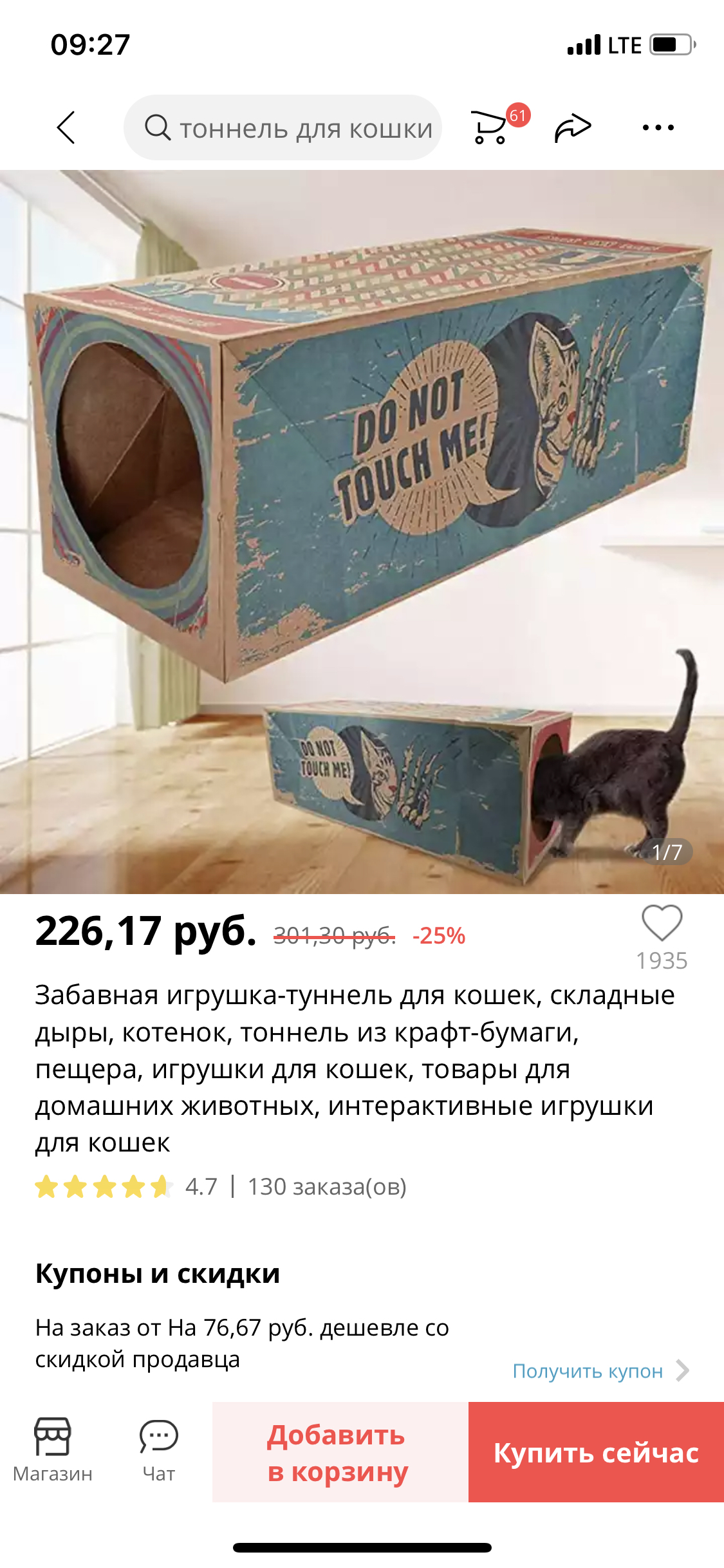724x1568 pixels.
Task: Go back to the previous page
Action: pyautogui.click(x=66, y=127)
